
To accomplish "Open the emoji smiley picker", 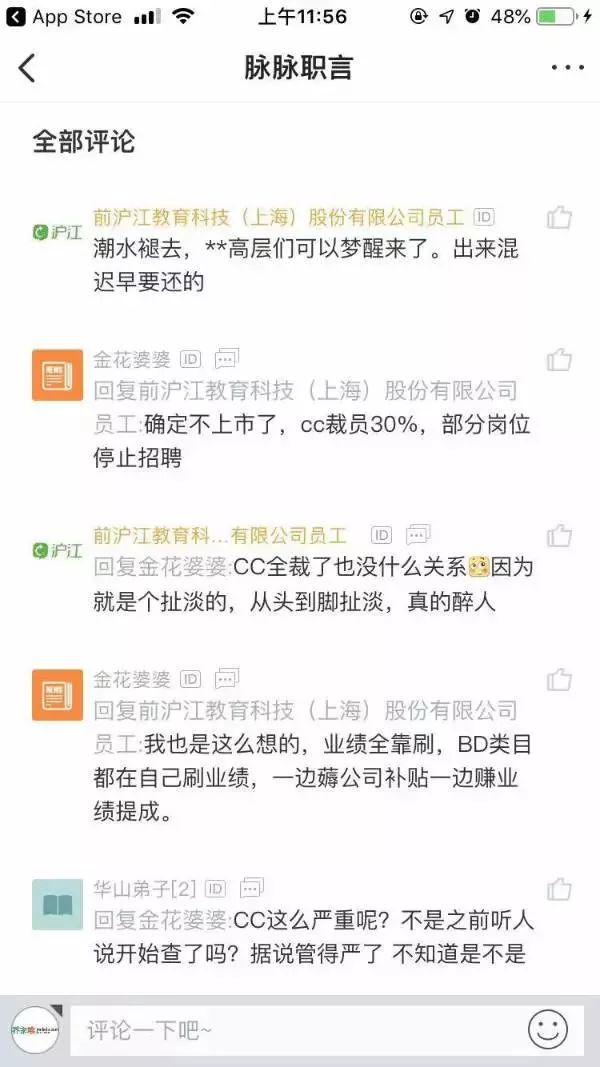I will pos(548,1030).
